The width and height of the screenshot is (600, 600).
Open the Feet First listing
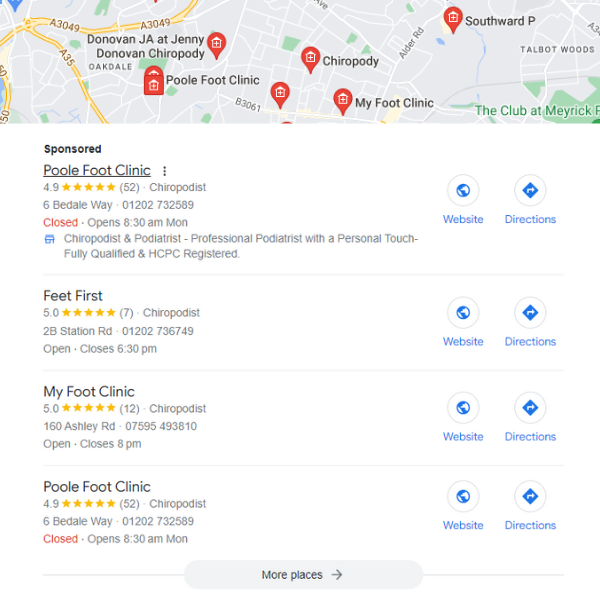click(73, 296)
